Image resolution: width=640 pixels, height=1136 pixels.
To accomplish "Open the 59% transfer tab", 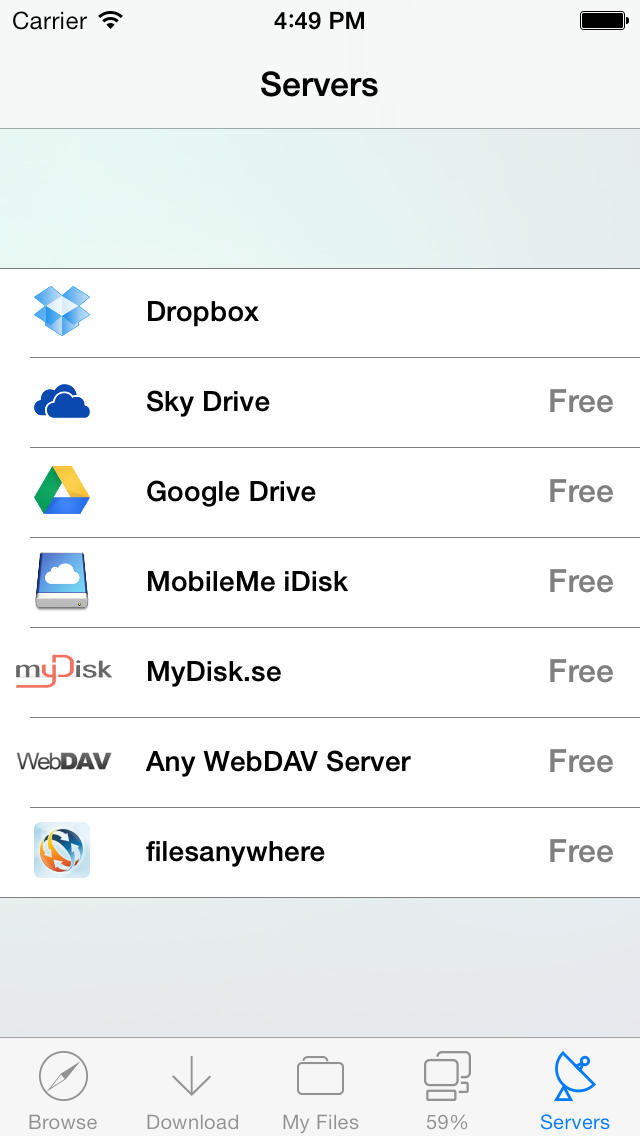I will pyautogui.click(x=447, y=1090).
